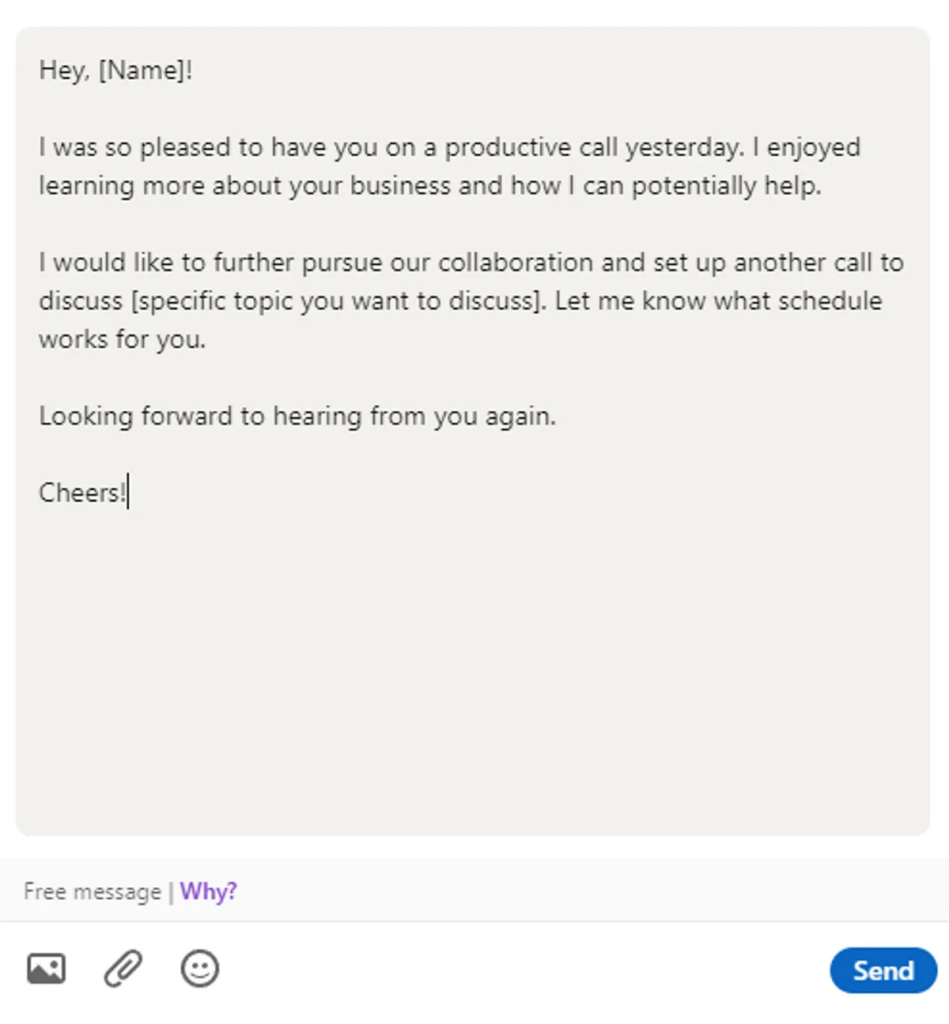Send the message
The image size is (949, 1024).
click(882, 970)
